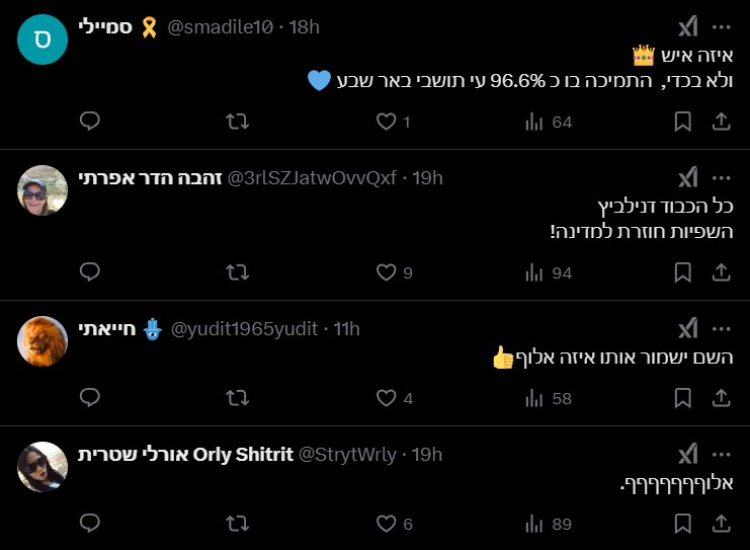Screen dimensions: 750x550
Task: Open overflow menu on @smadile10's post
Action: (x=720, y=27)
